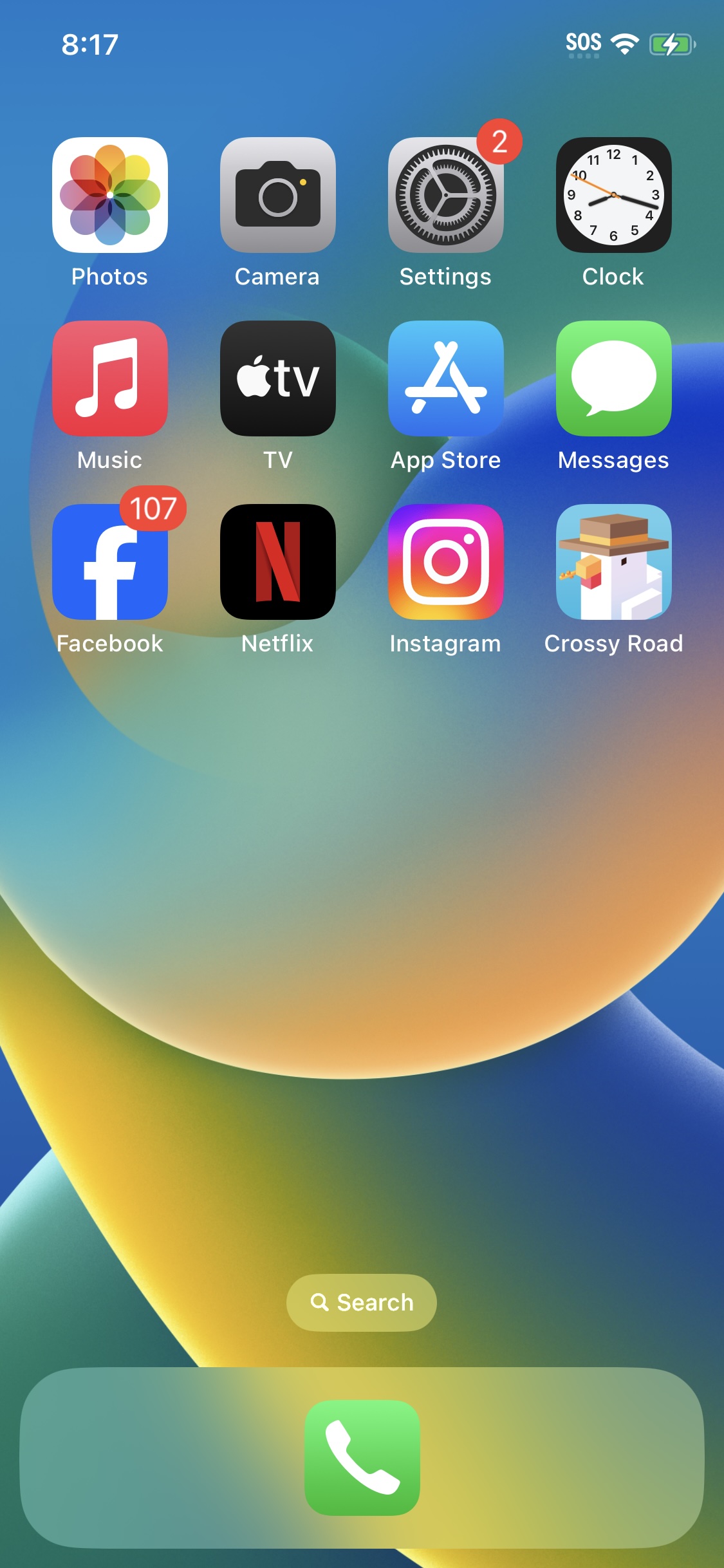Viewport: 724px width, 1568px height.
Task: Open Settings with the badge
Action: point(446,195)
